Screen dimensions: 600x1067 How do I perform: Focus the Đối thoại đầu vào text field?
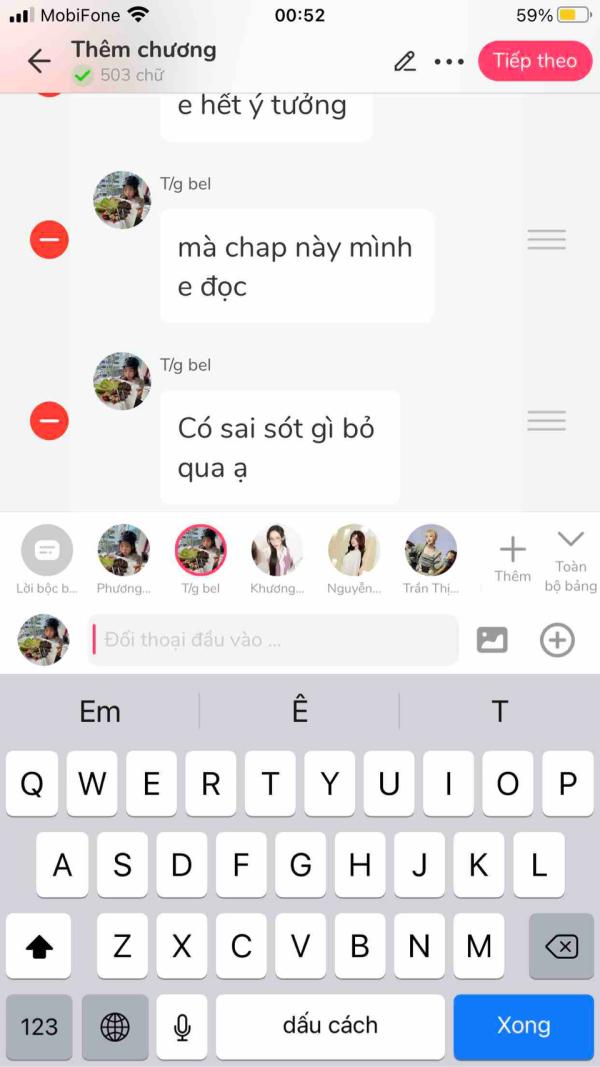273,640
